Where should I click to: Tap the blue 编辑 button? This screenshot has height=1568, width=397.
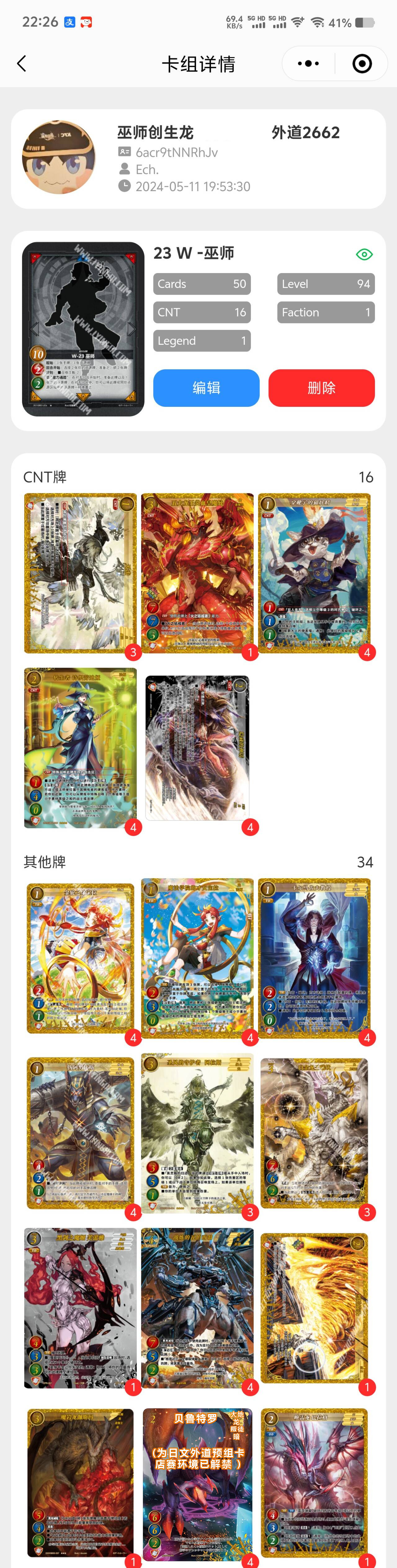(206, 388)
